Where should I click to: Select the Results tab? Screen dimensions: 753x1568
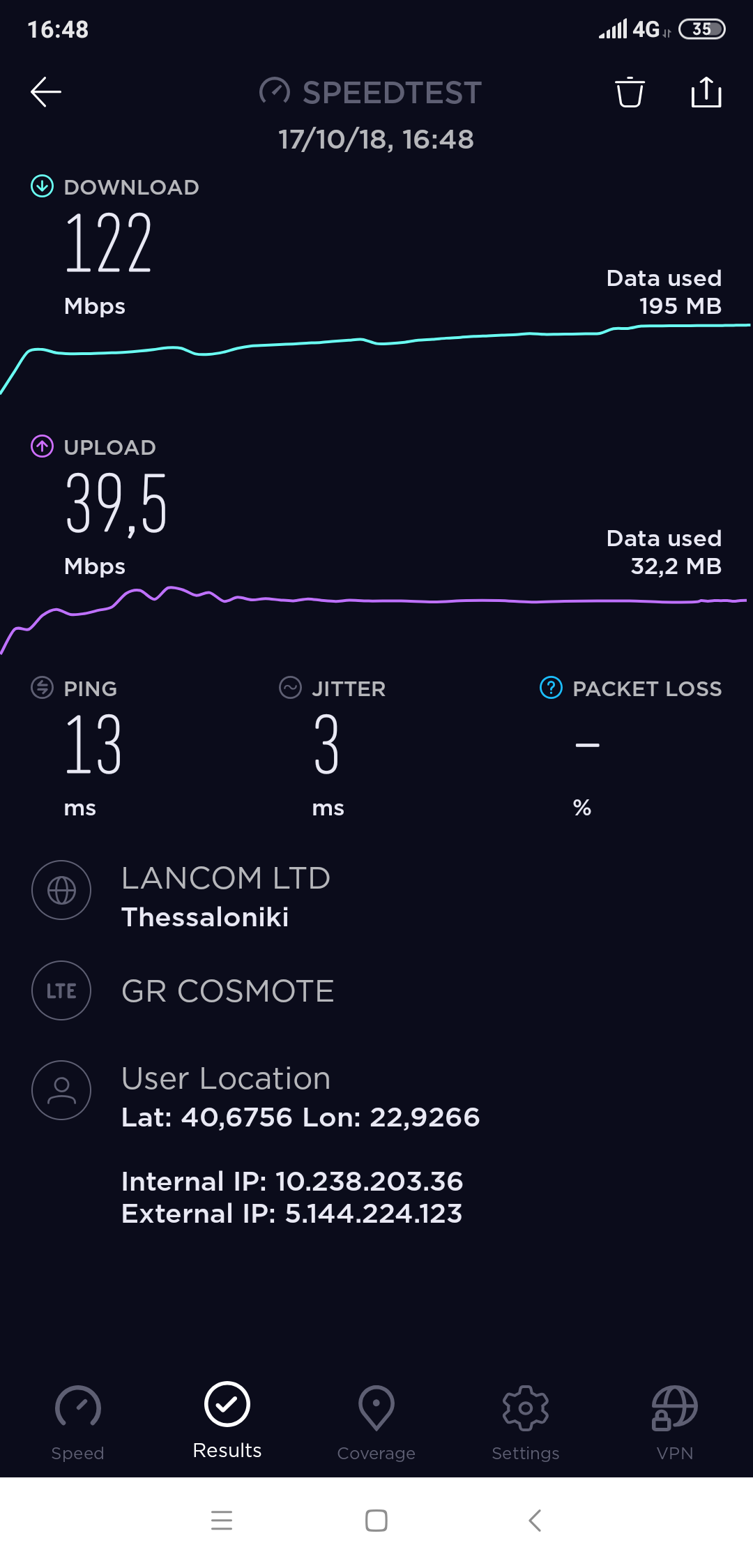(227, 1421)
